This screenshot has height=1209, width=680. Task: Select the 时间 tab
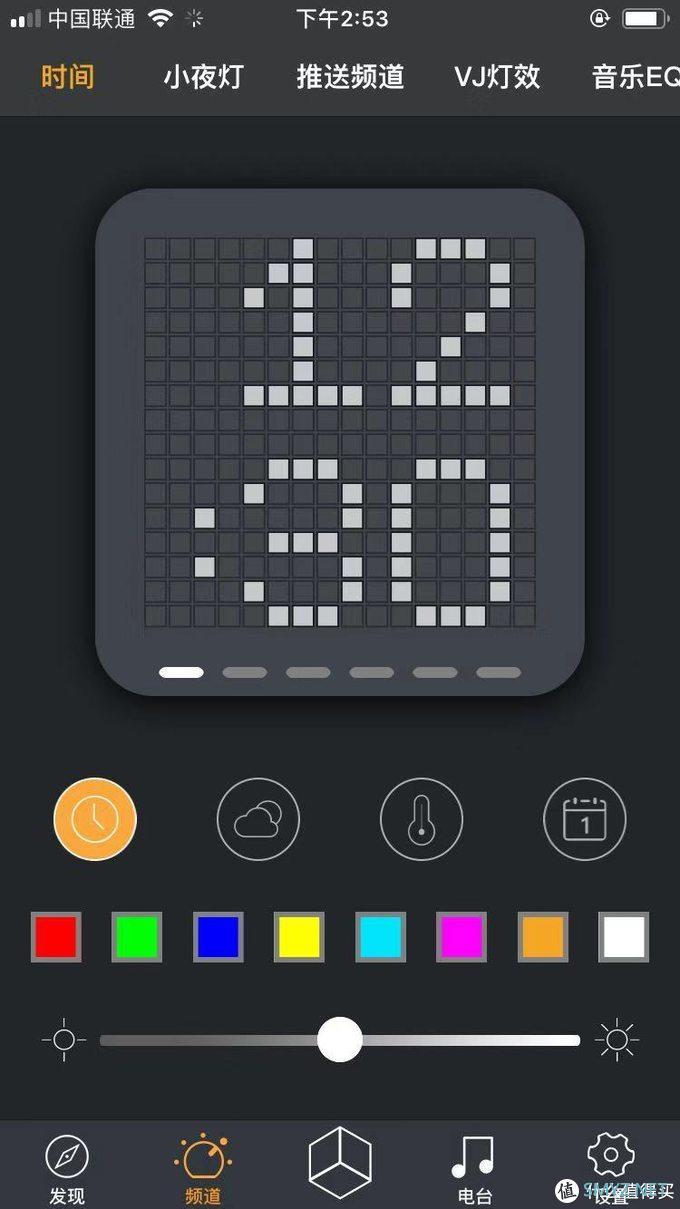pos(67,77)
